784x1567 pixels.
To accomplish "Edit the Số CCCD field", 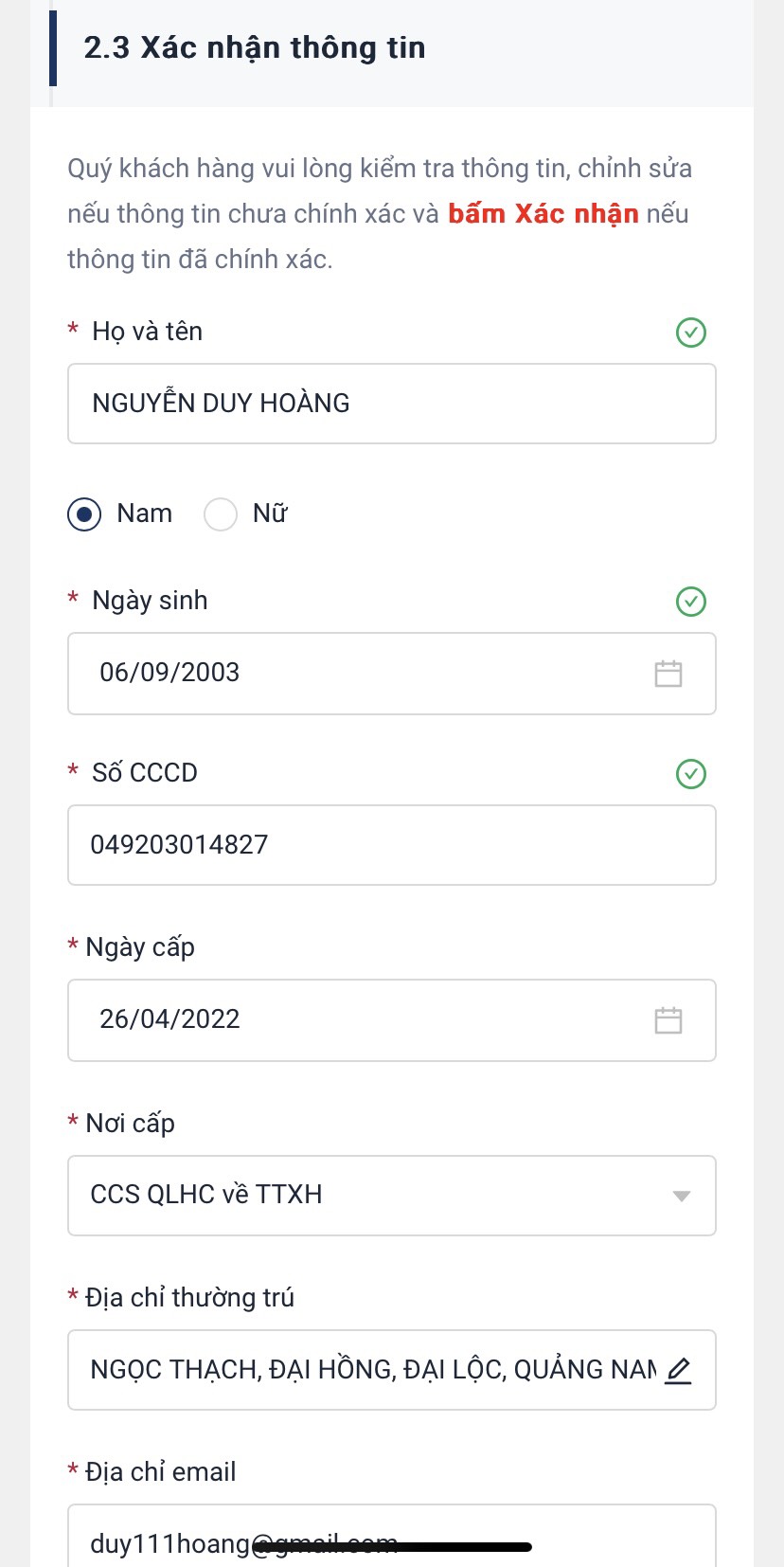I will (391, 845).
